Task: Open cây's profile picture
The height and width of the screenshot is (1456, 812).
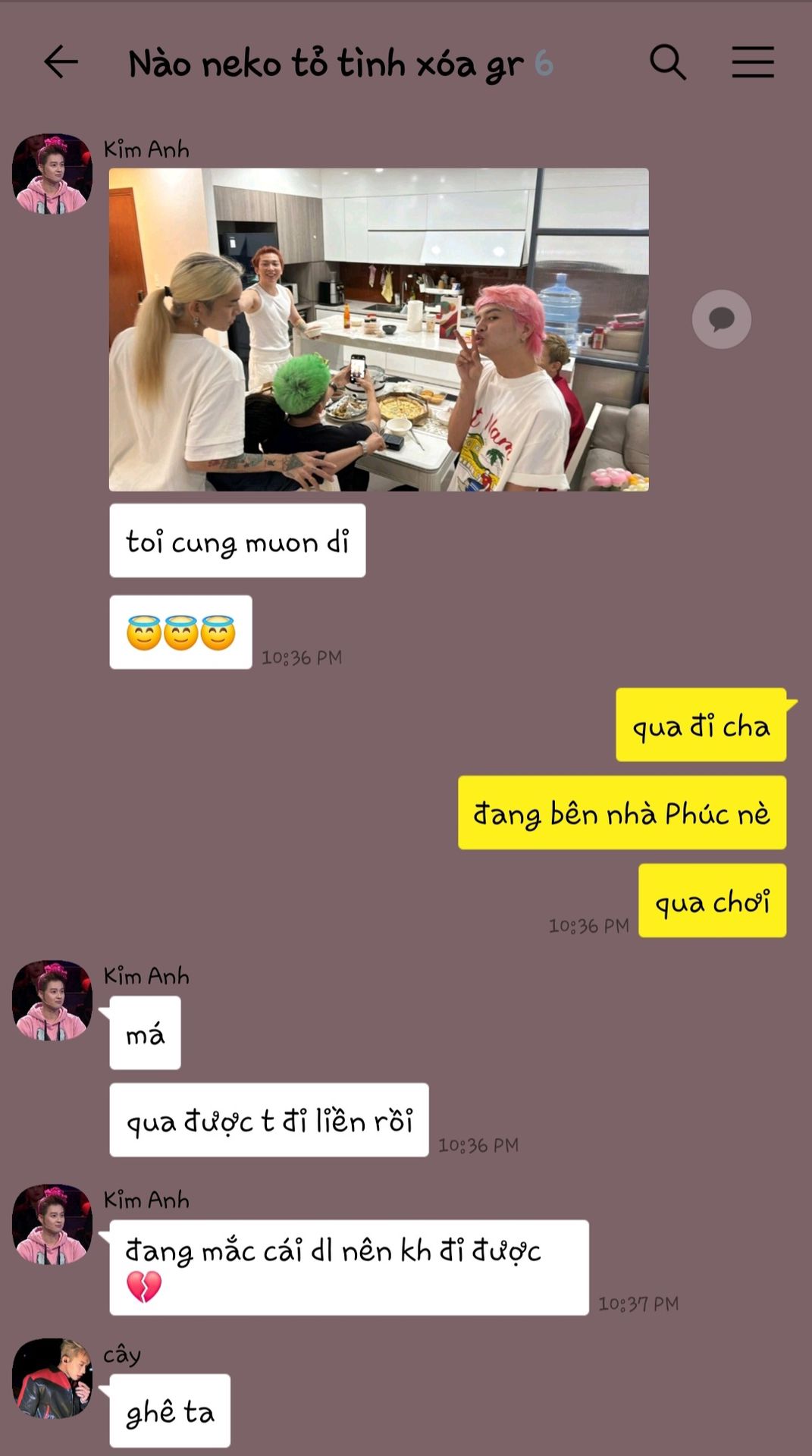Action: click(52, 1378)
